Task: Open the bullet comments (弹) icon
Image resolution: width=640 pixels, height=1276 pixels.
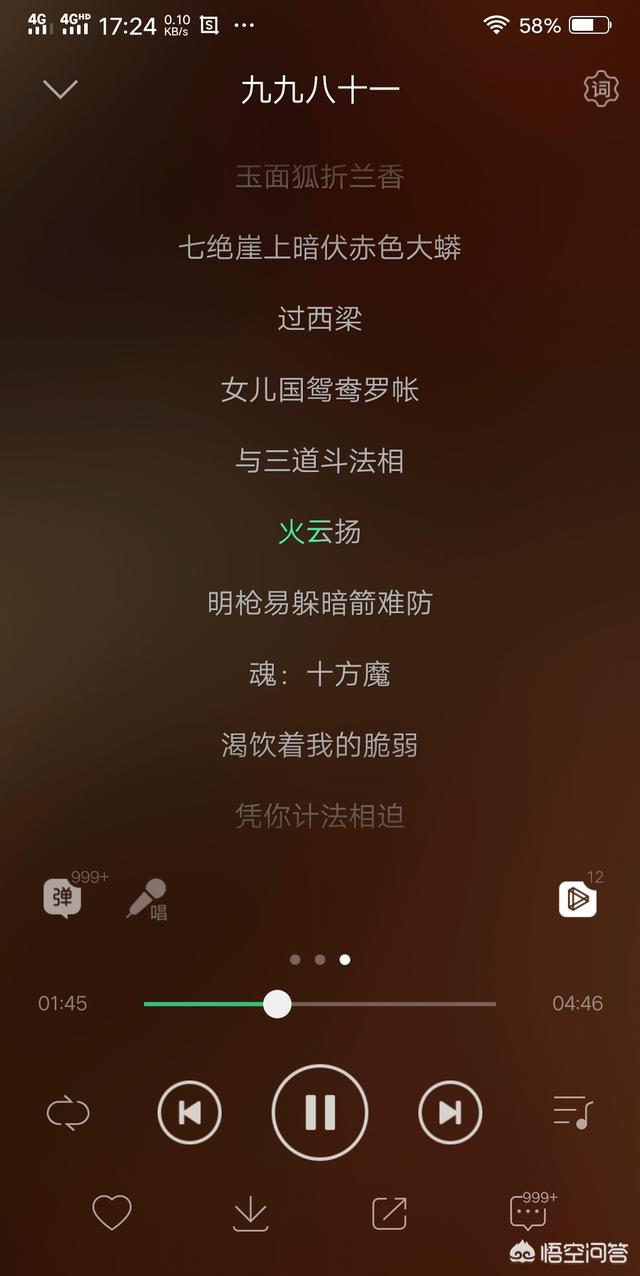Action: coord(62,897)
